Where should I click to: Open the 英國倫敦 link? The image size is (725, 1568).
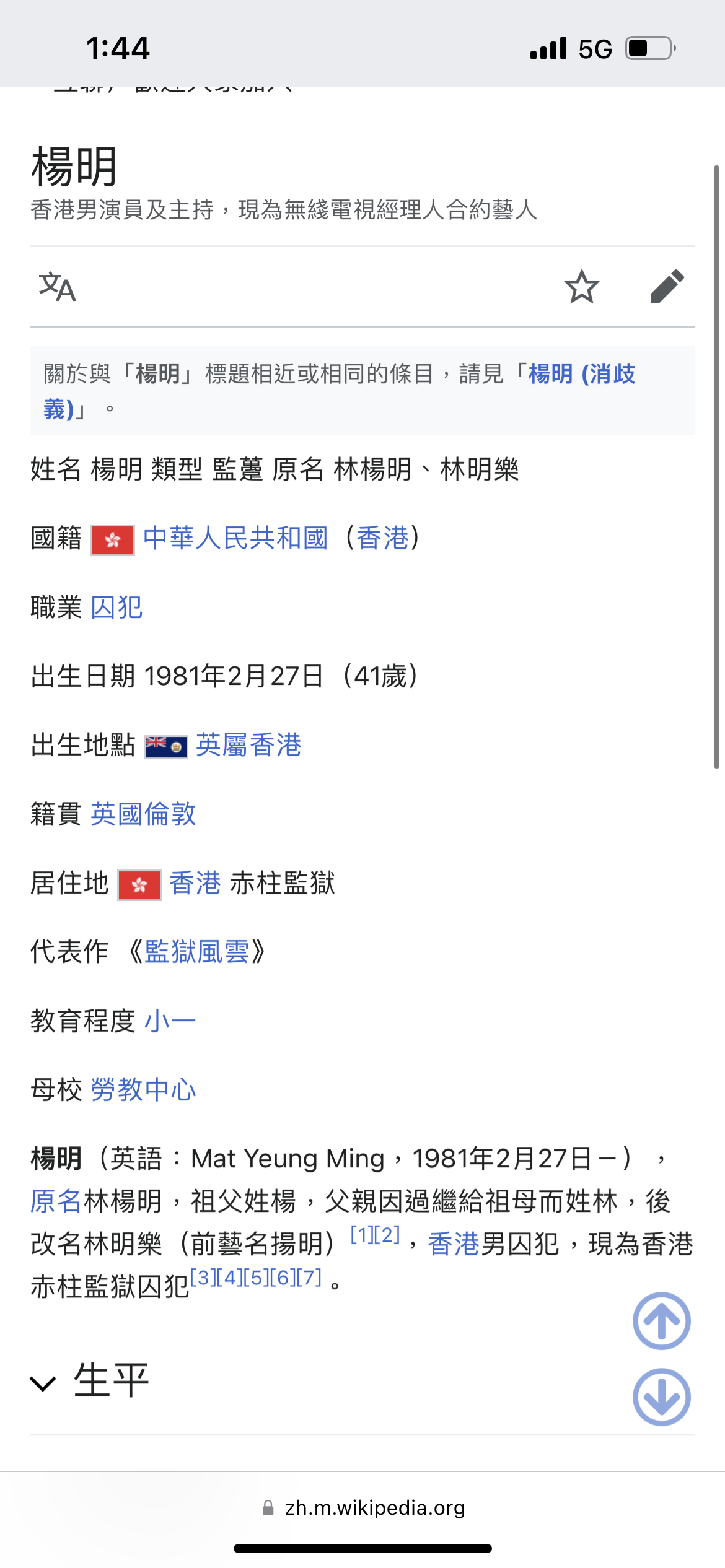point(143,814)
